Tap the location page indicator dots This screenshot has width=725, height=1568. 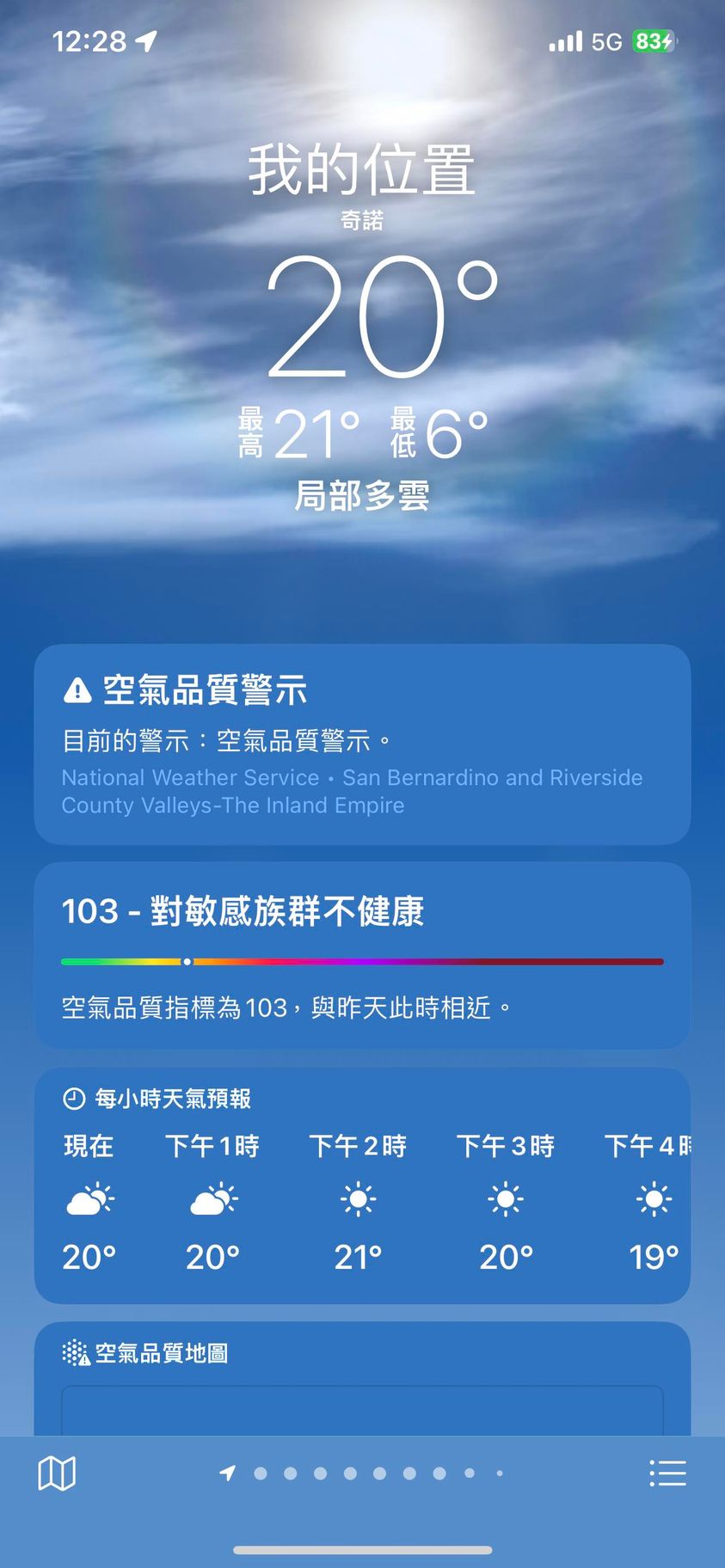[x=362, y=1473]
